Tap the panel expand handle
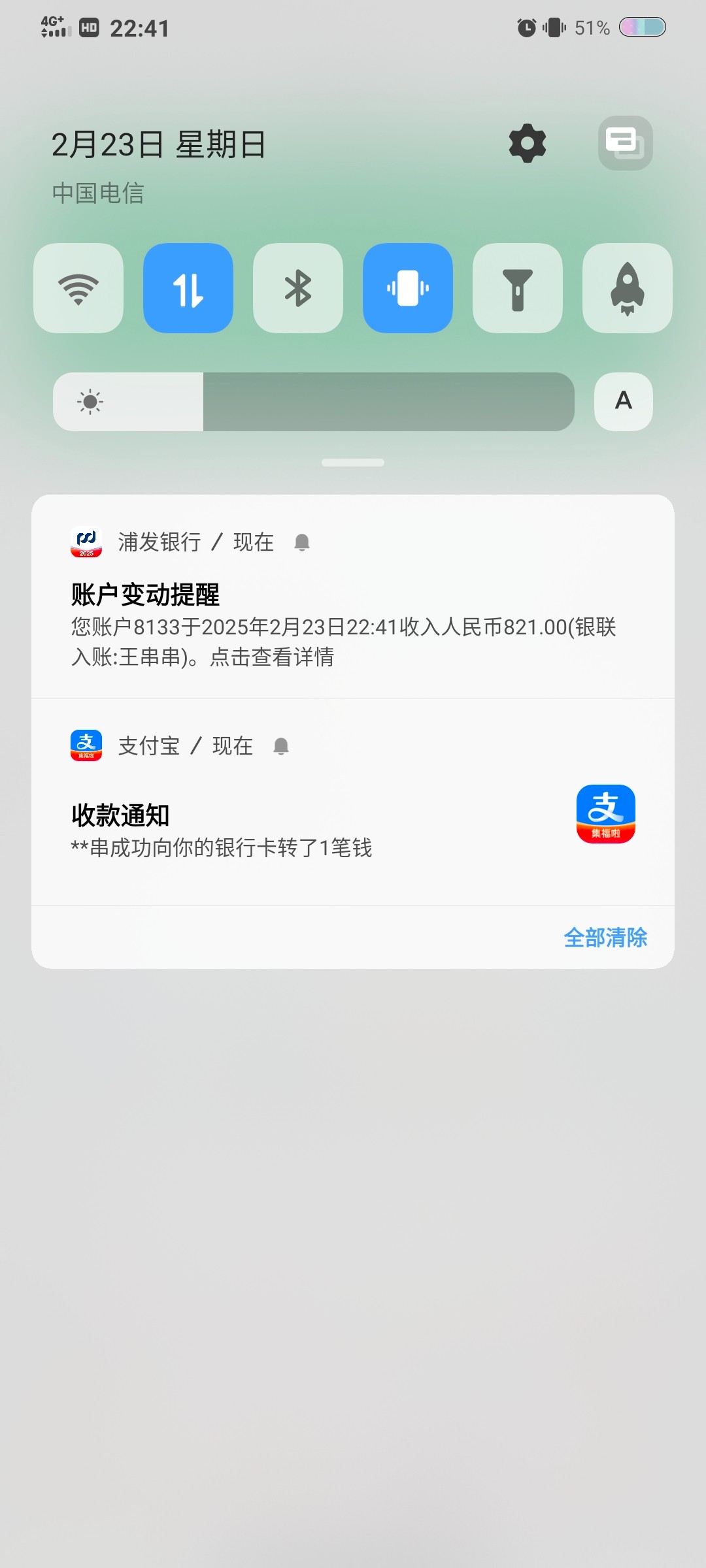The height and width of the screenshot is (1568, 706). pos(353,463)
